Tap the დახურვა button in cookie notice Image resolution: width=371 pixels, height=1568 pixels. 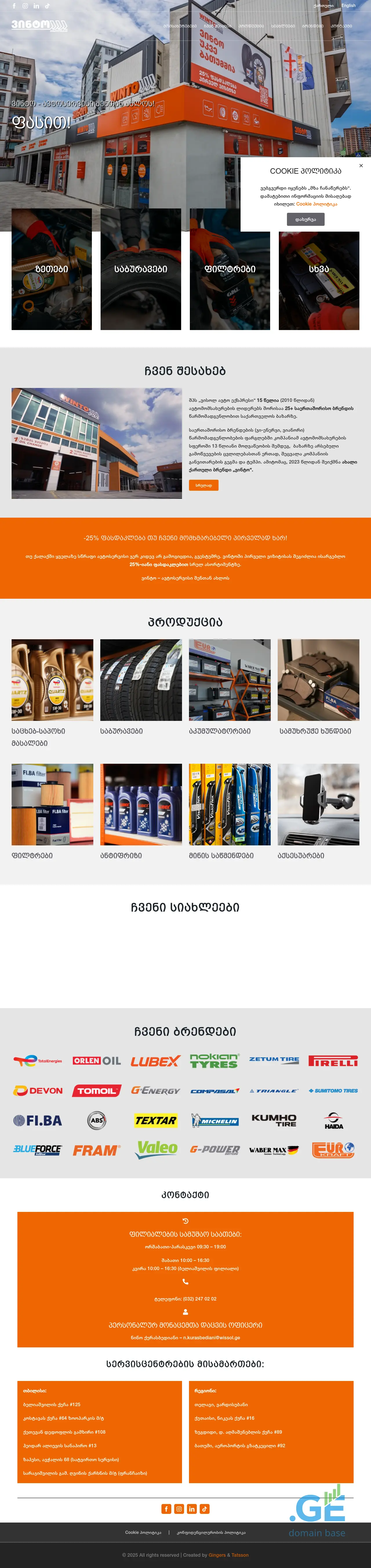[x=305, y=219]
